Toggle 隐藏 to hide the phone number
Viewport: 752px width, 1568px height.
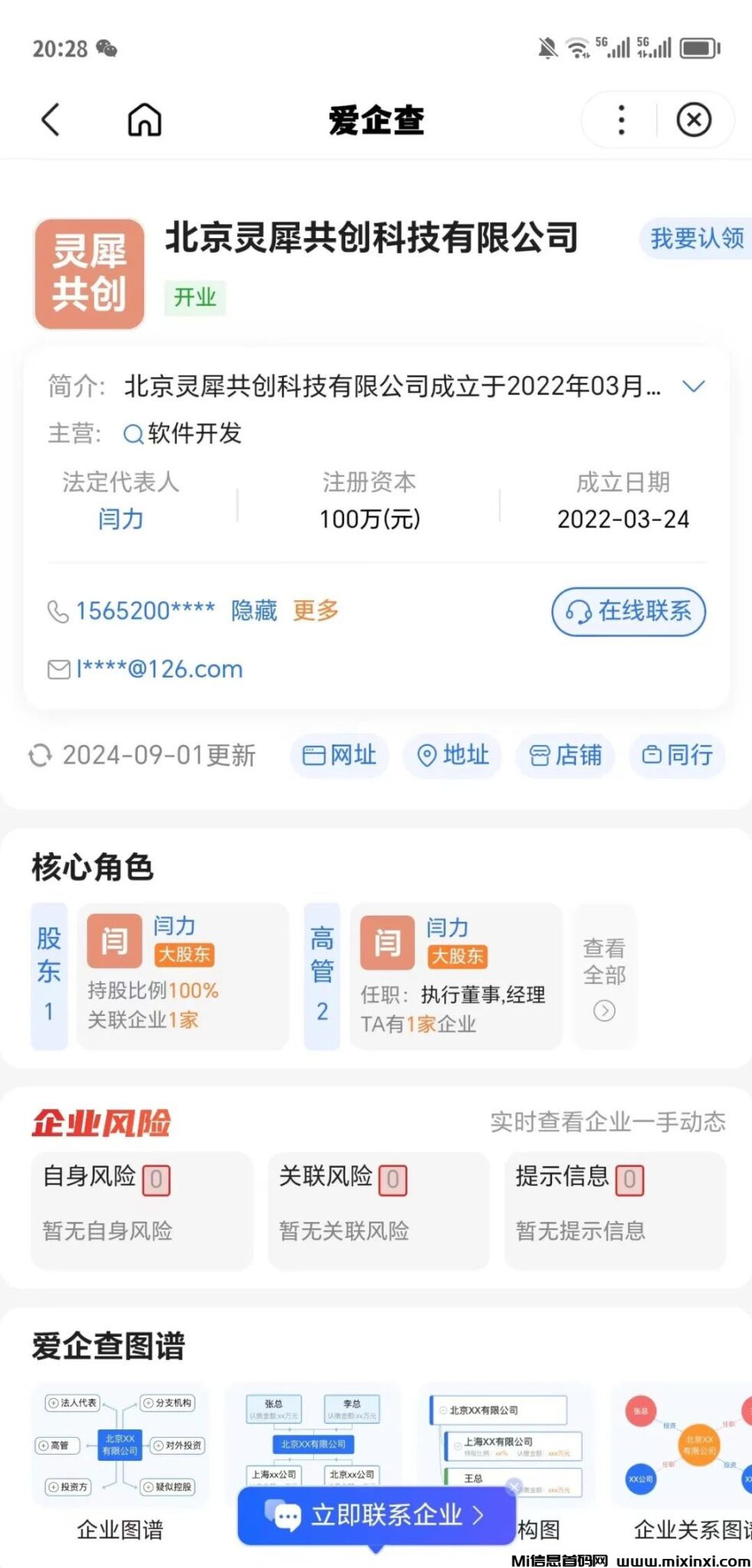point(254,610)
